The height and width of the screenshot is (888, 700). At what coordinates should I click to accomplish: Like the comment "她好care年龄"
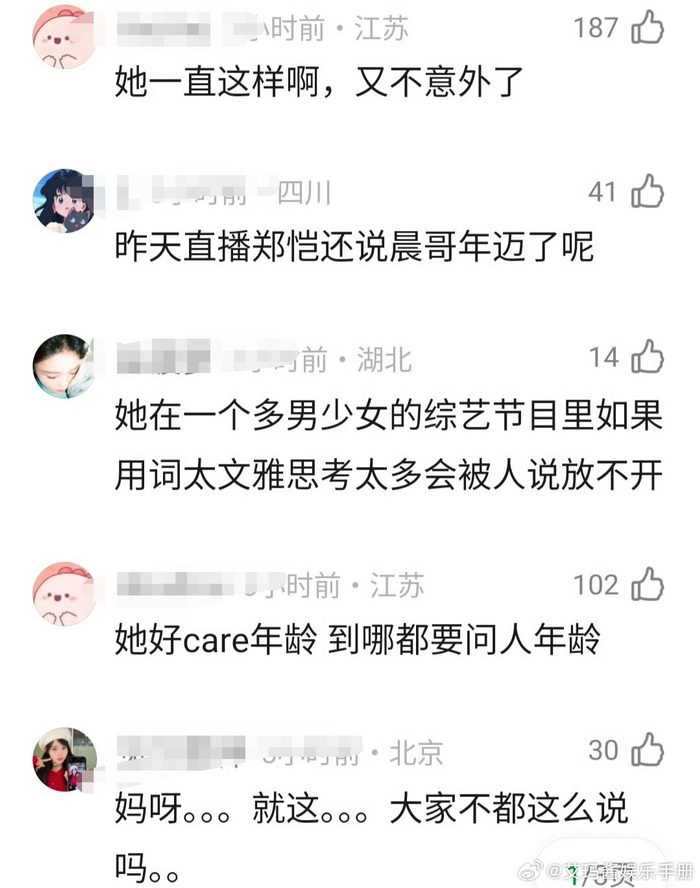pos(648,584)
